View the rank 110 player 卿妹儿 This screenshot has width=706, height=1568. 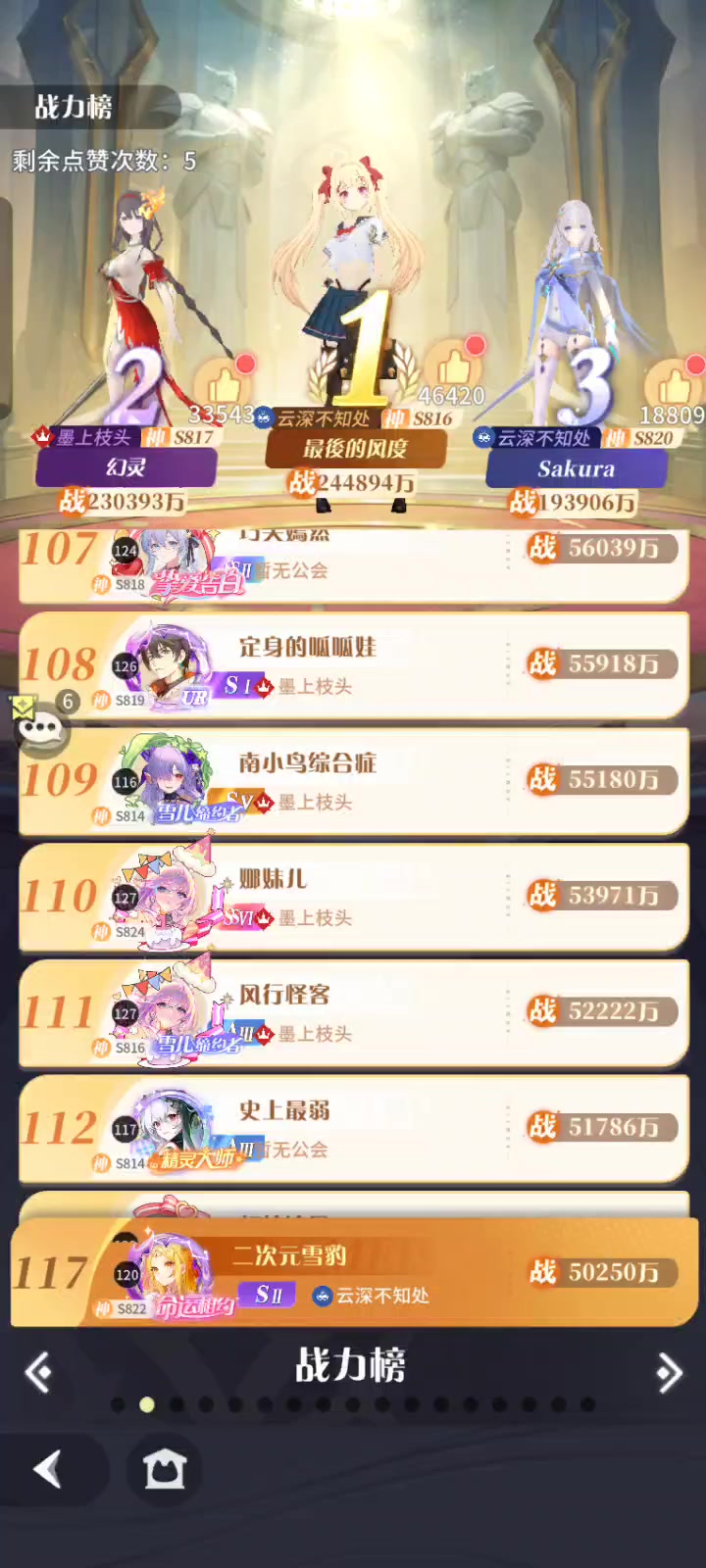pos(353,897)
